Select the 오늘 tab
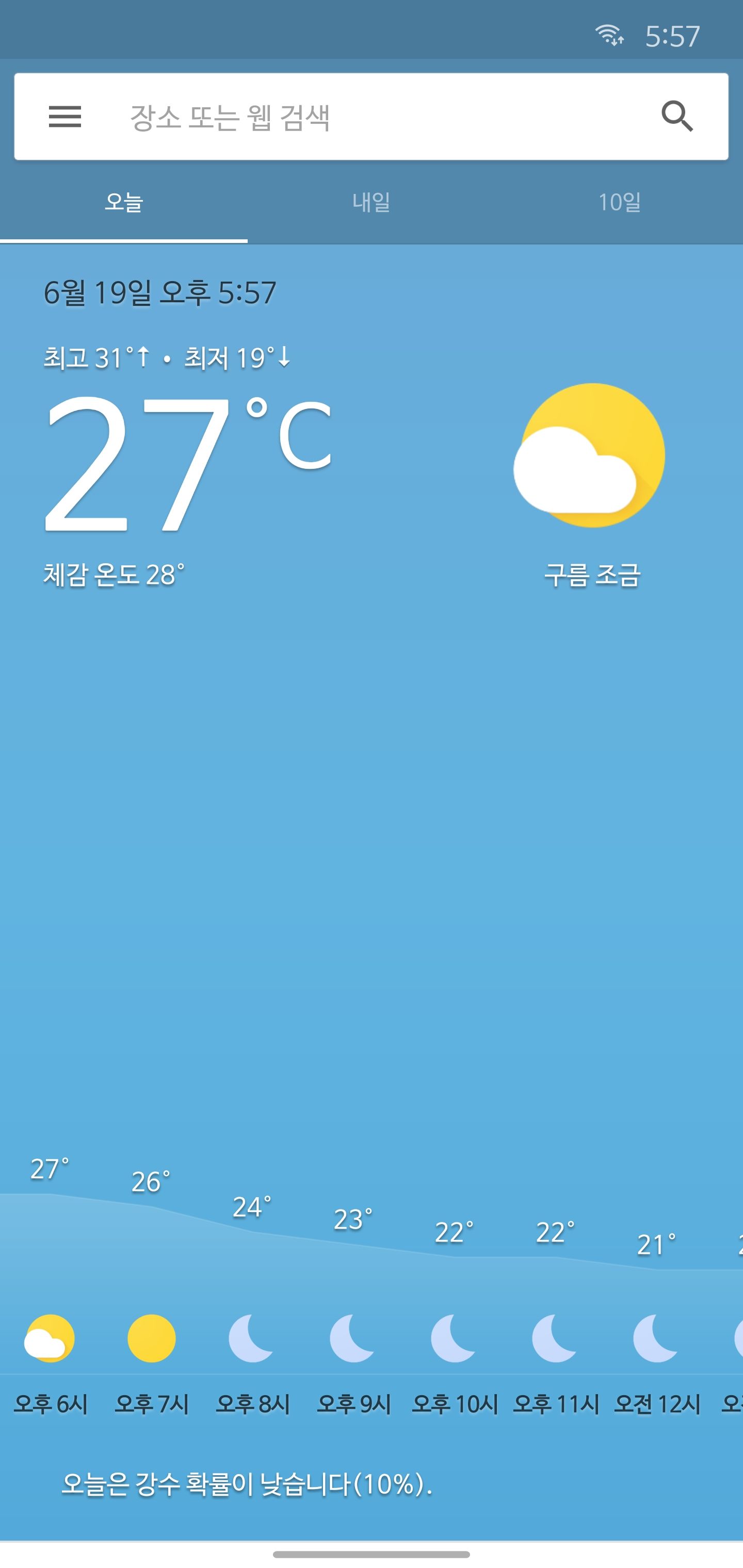743x1568 pixels. coord(124,202)
